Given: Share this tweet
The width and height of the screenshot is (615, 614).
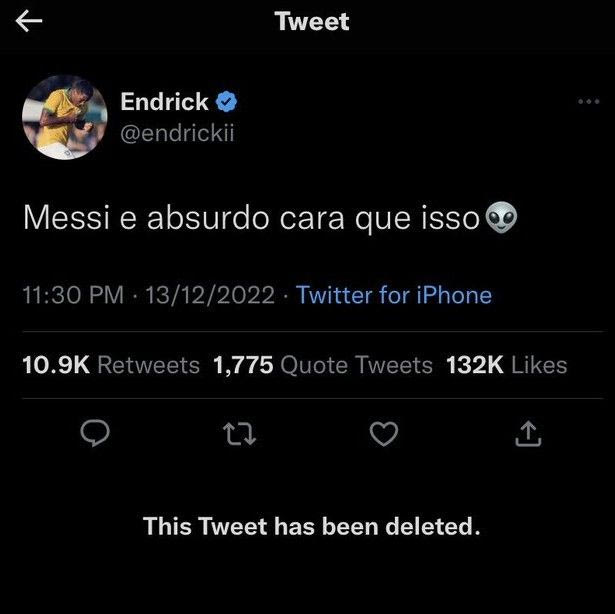Looking at the screenshot, I should (x=529, y=432).
